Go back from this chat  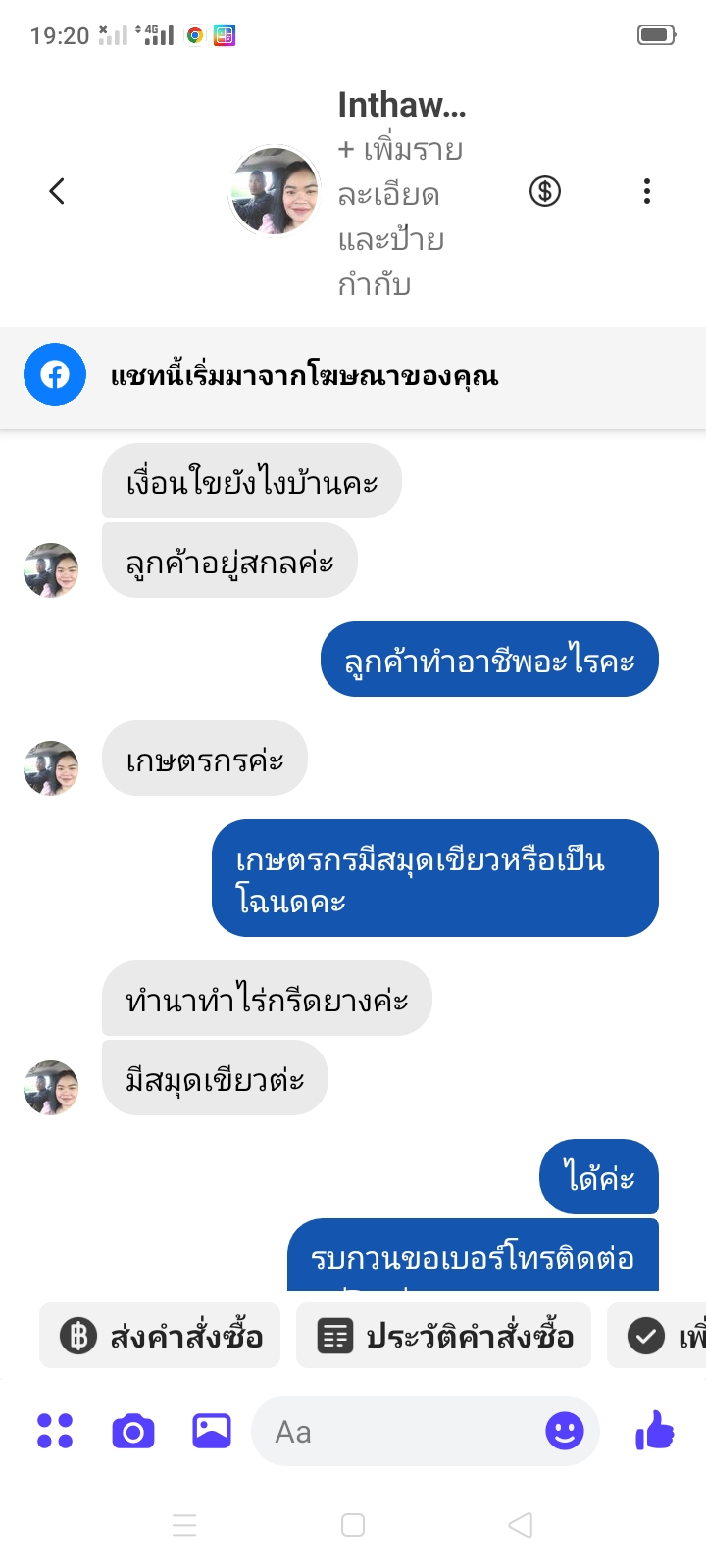(57, 191)
